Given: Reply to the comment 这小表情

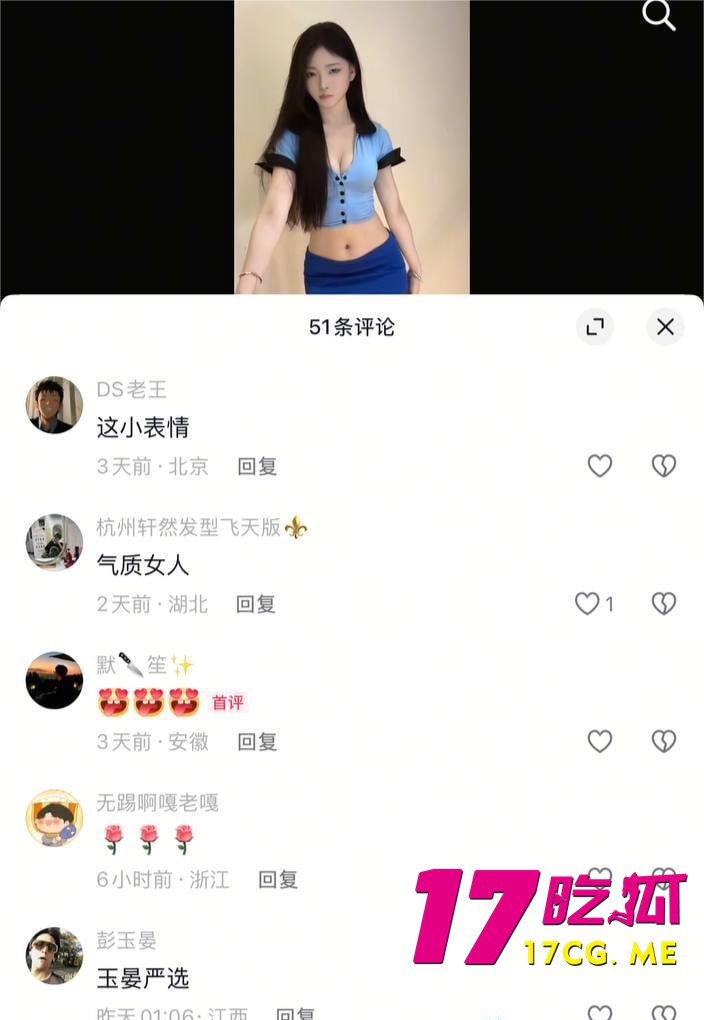Looking at the screenshot, I should [257, 466].
